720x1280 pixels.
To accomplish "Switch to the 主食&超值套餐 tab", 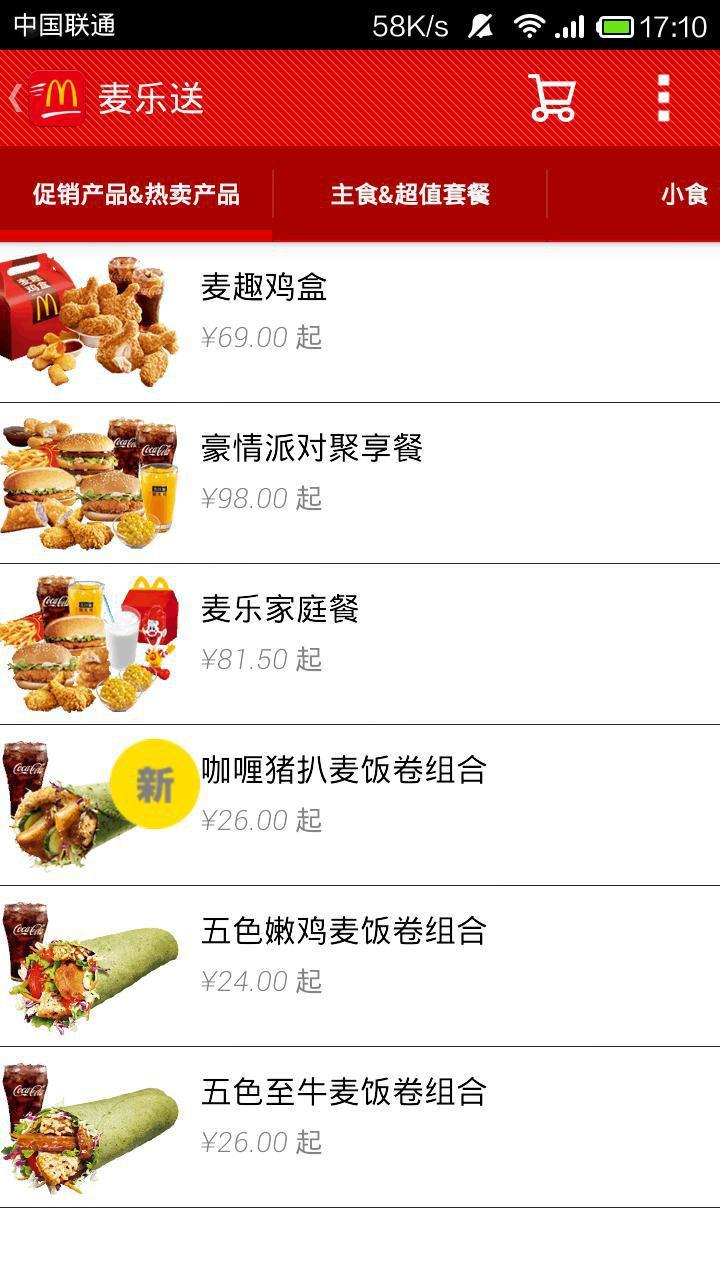I will tap(410, 194).
